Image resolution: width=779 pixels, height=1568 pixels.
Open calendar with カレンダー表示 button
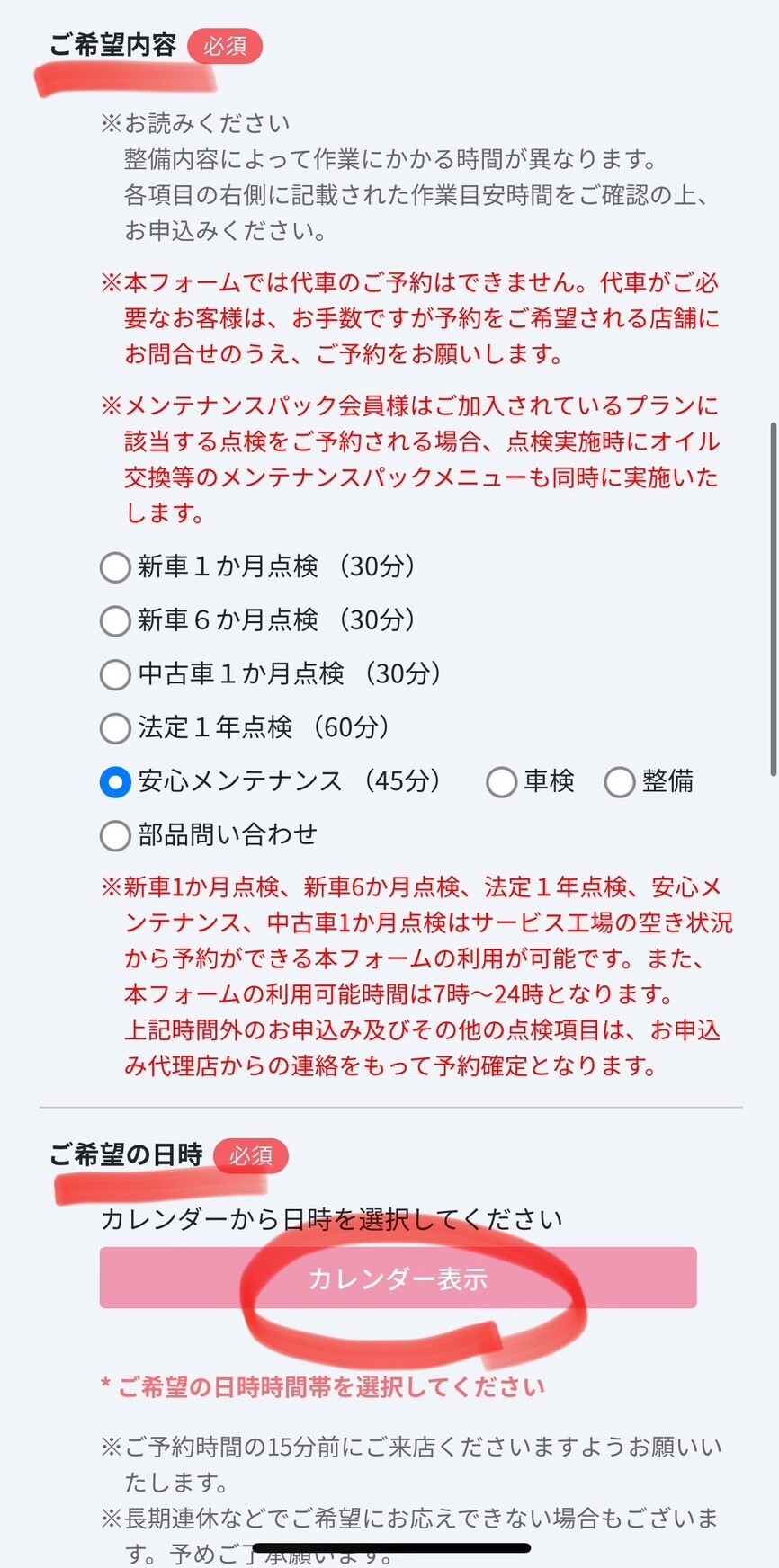click(x=398, y=1278)
